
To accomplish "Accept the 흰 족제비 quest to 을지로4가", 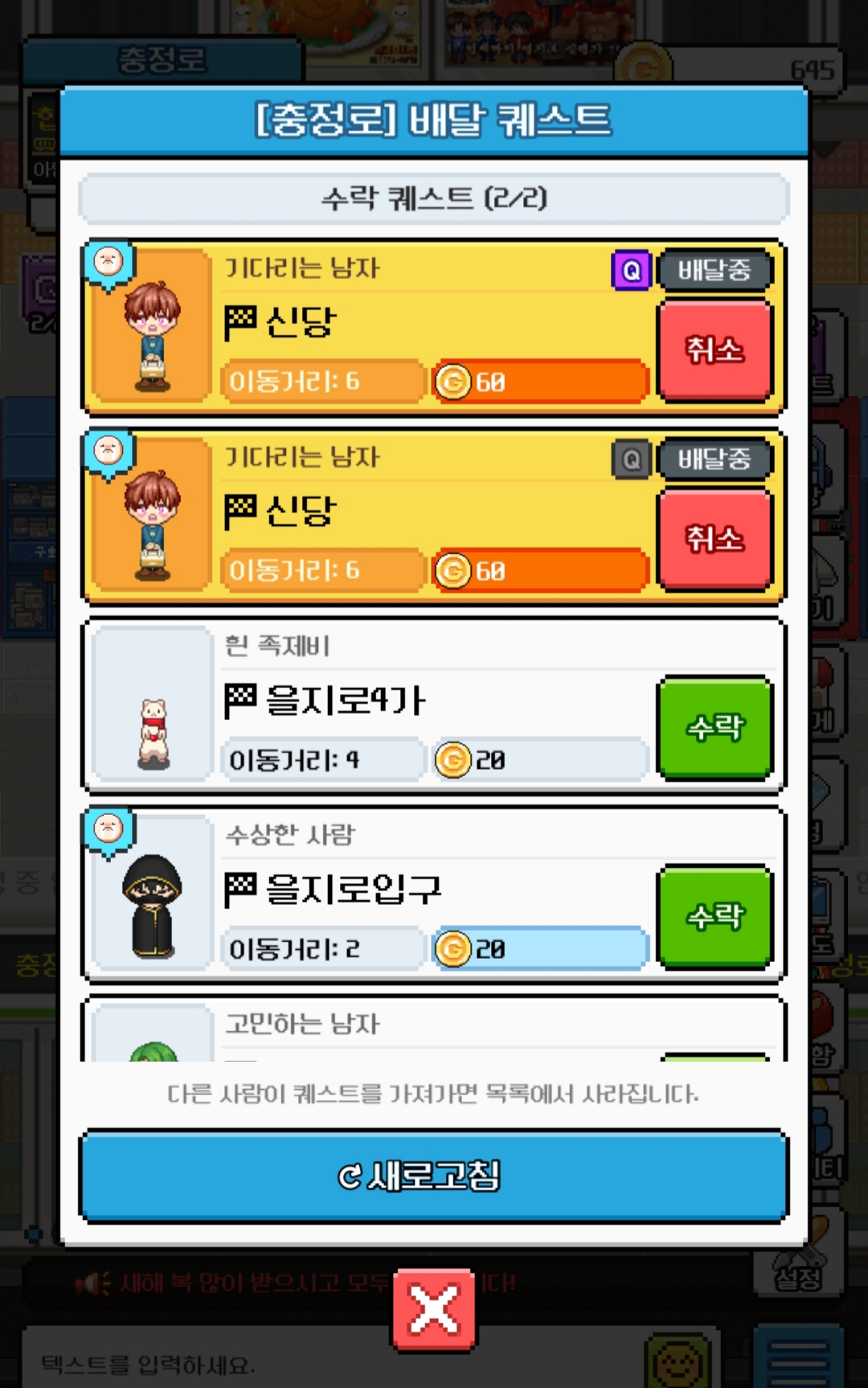I will point(714,727).
